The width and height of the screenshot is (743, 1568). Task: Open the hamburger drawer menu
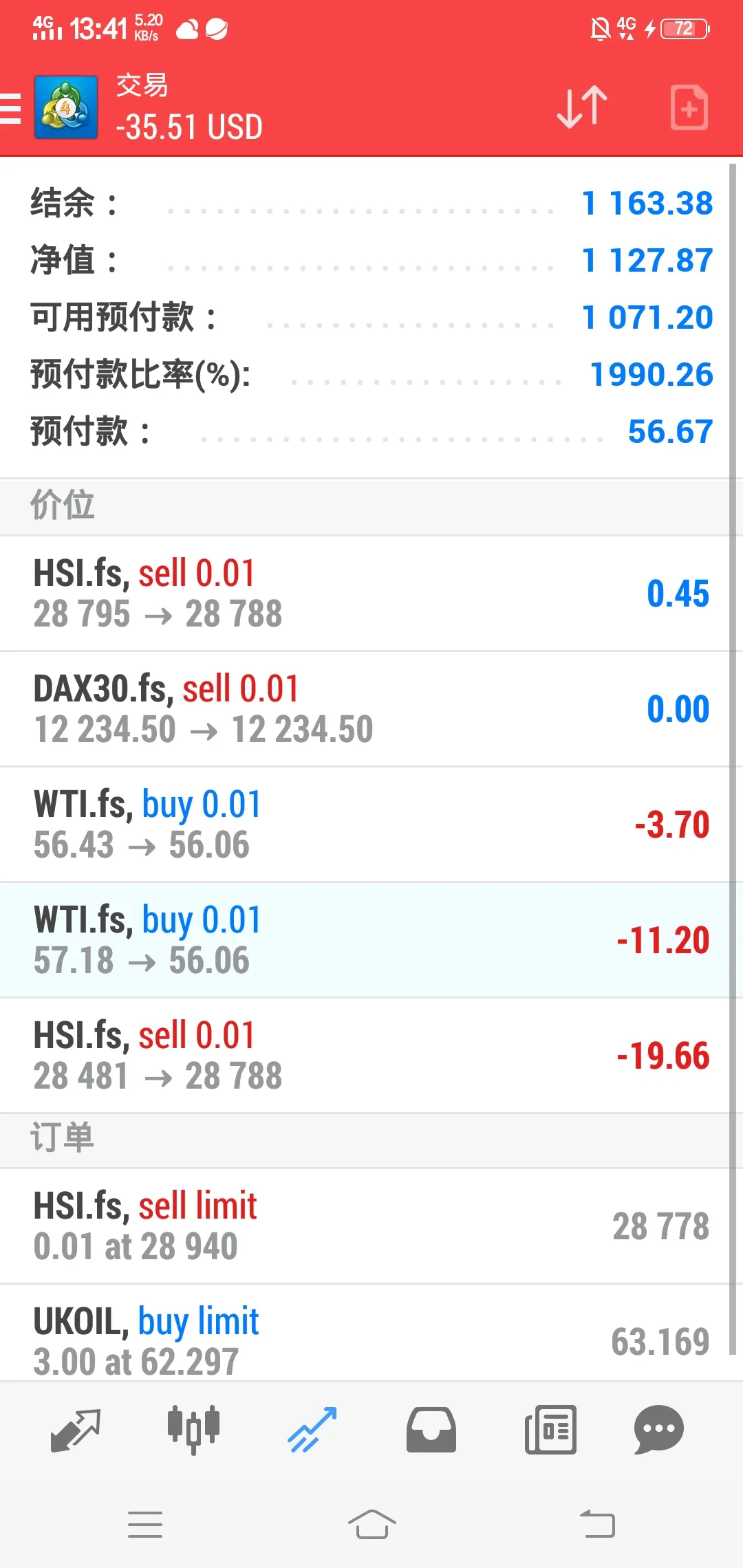pos(11,109)
